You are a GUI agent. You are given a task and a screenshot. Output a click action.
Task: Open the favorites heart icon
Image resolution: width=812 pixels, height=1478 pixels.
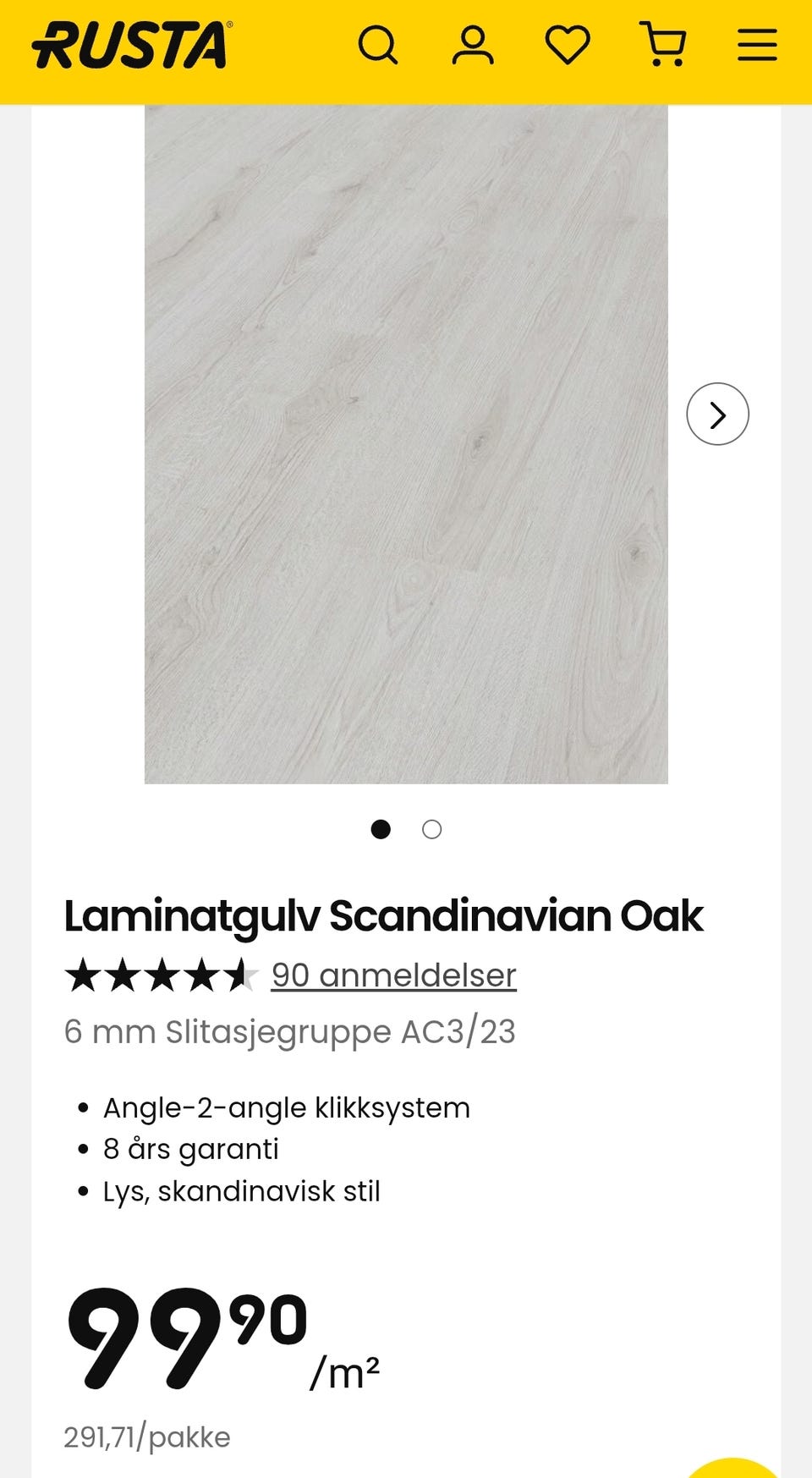(x=568, y=45)
